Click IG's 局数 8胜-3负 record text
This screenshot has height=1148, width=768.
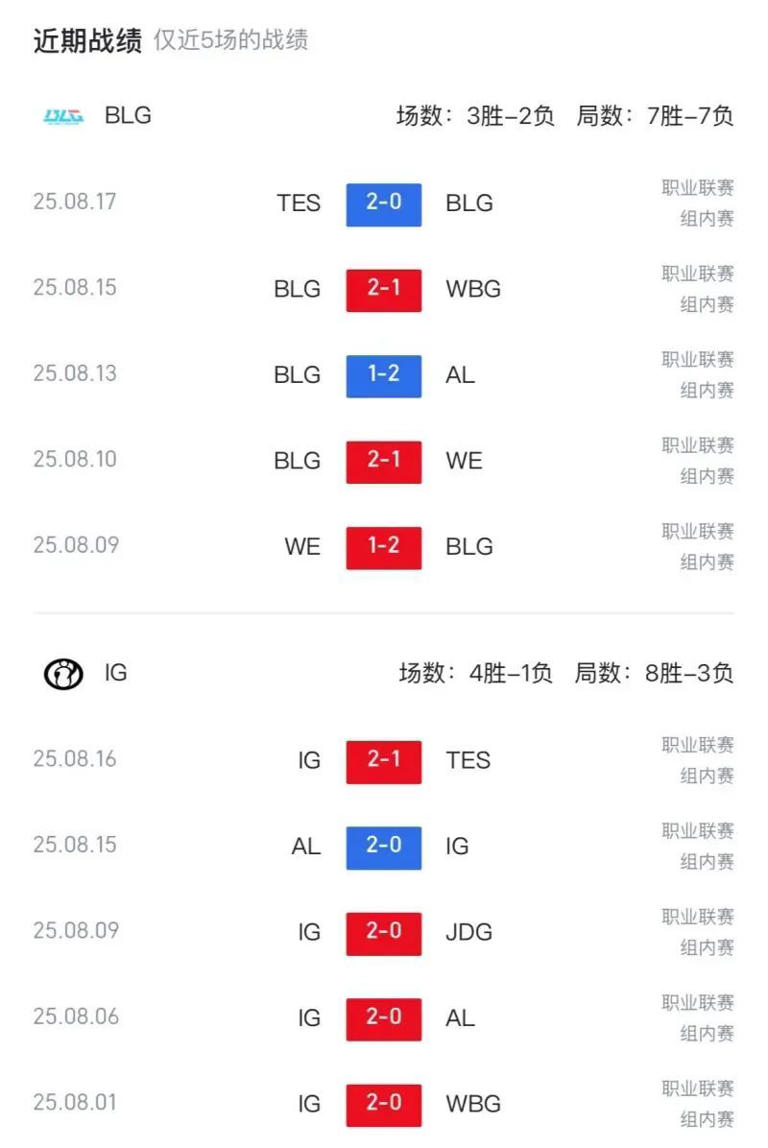658,673
